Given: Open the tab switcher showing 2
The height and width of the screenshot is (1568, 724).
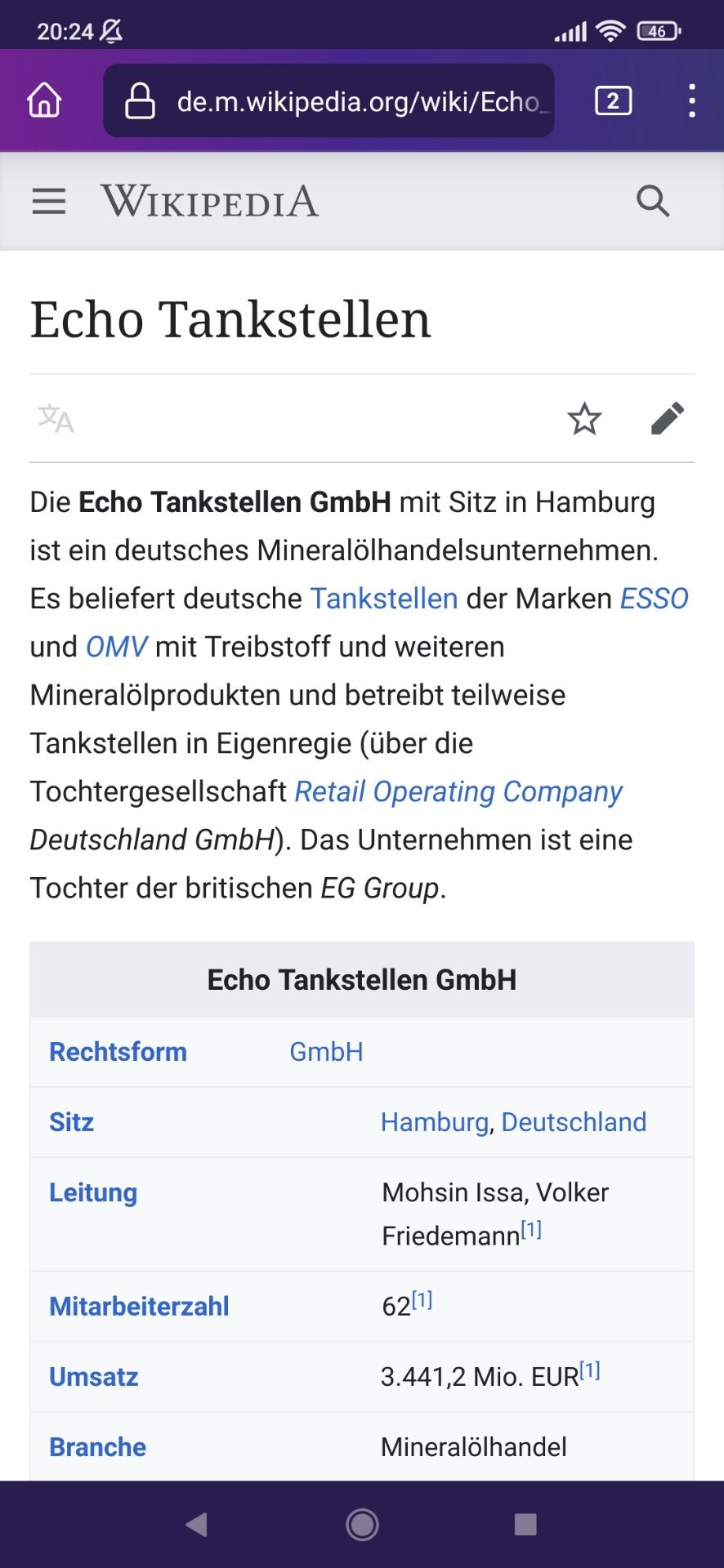Looking at the screenshot, I should (x=613, y=100).
